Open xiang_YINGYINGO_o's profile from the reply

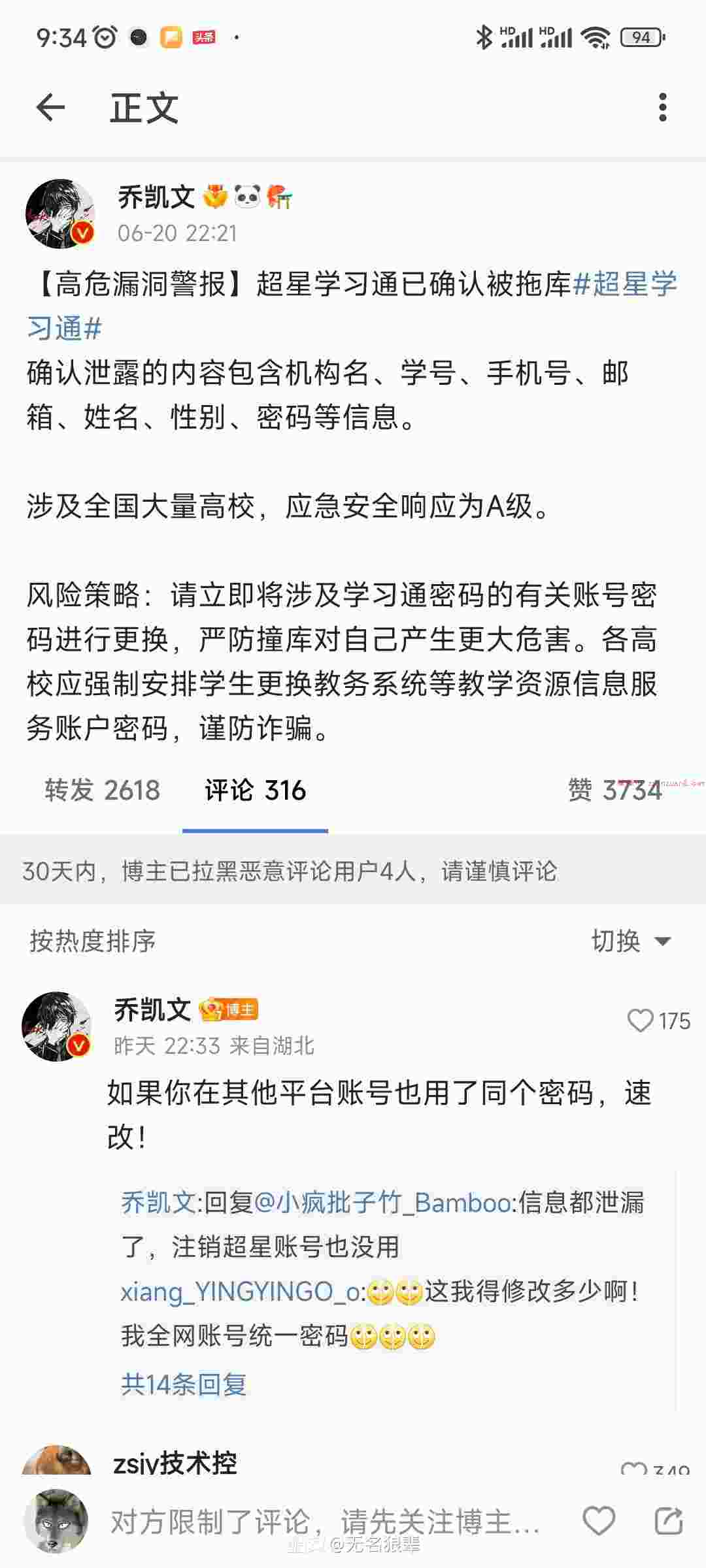pos(240,1292)
